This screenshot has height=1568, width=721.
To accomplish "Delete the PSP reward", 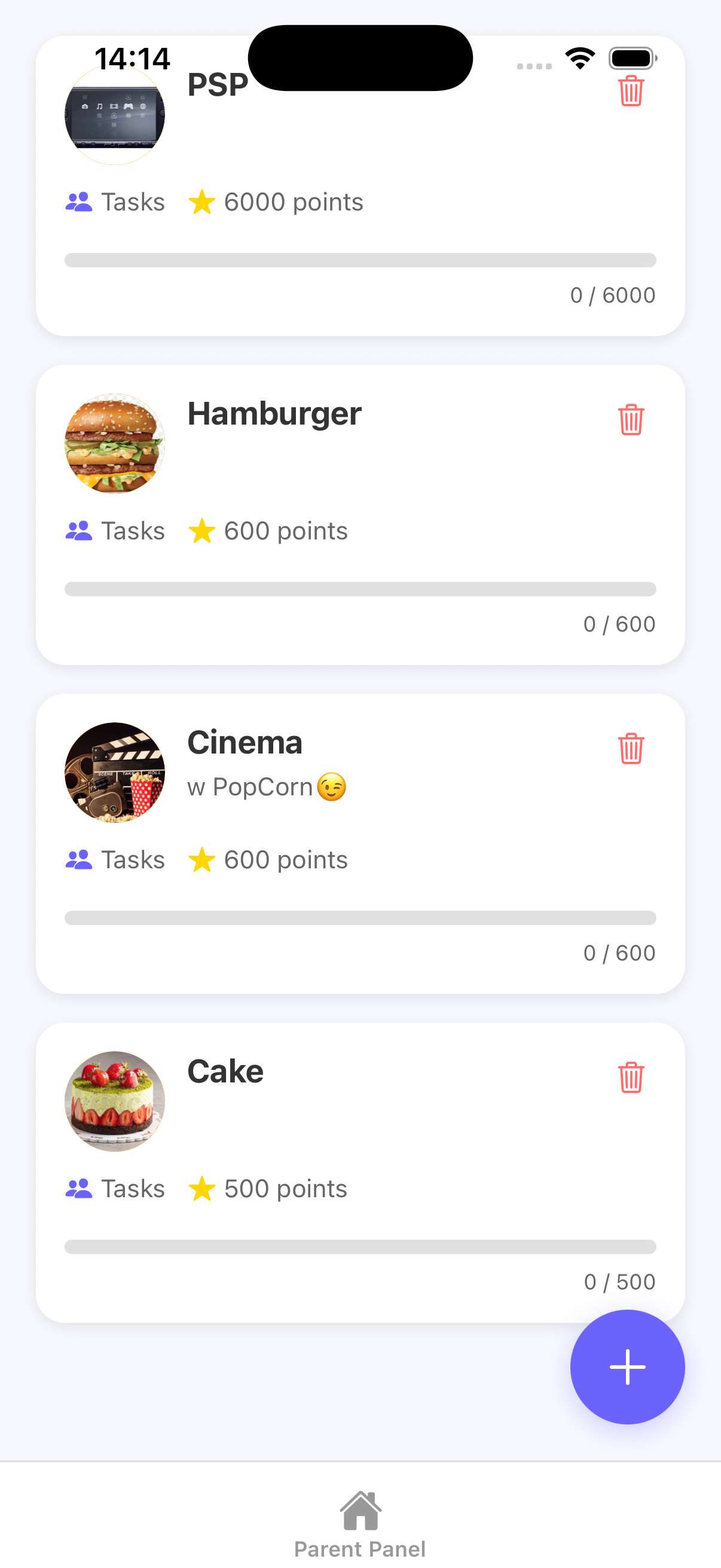I will pos(631,91).
